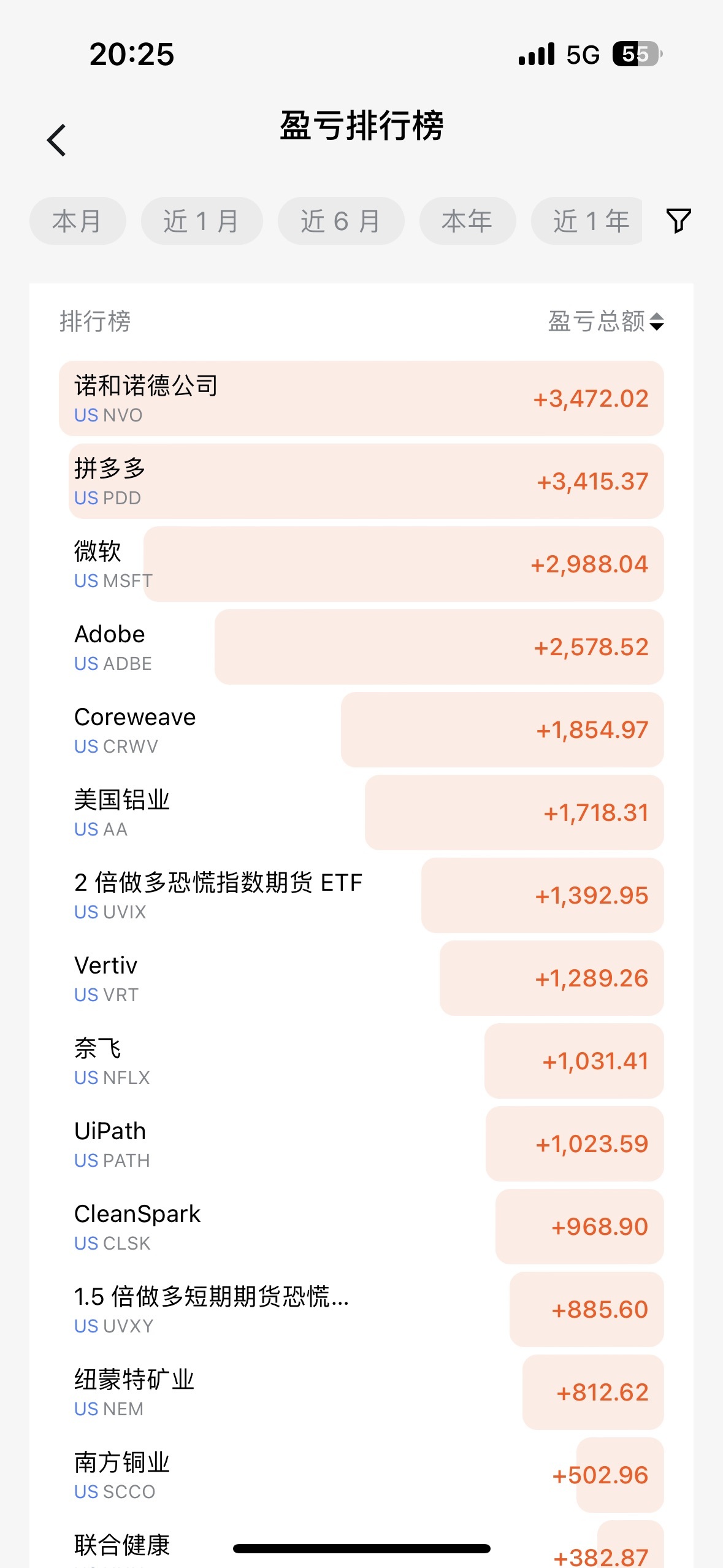Open the Adobe ADBE row
Screen dimensions: 723x1568
(x=361, y=647)
